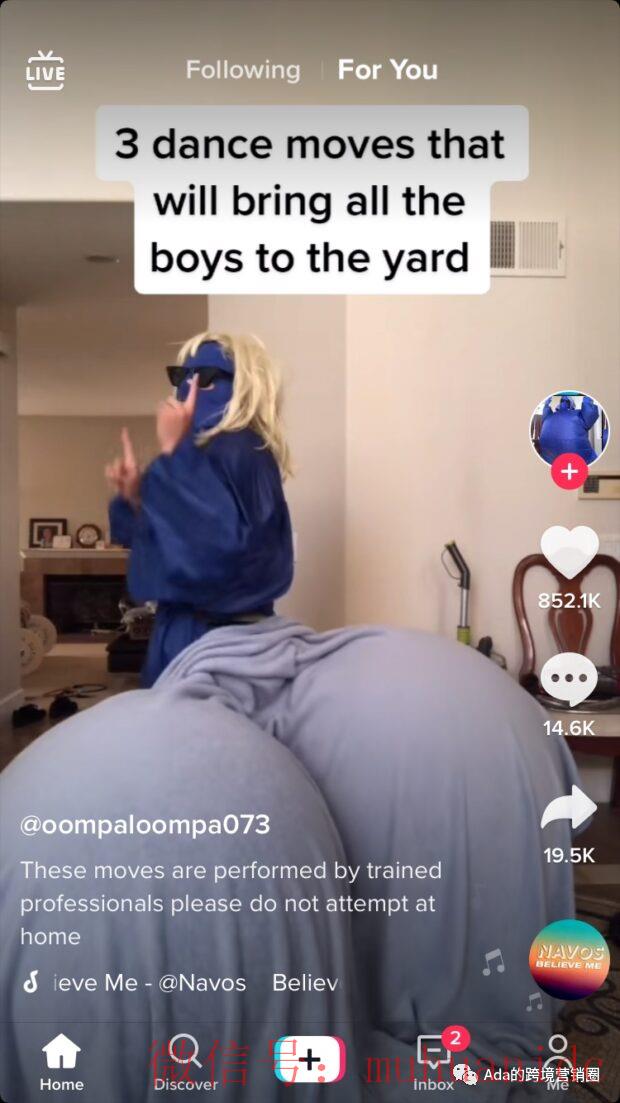The width and height of the screenshot is (620, 1103).
Task: Open the Me profile tab
Action: coord(558,1062)
